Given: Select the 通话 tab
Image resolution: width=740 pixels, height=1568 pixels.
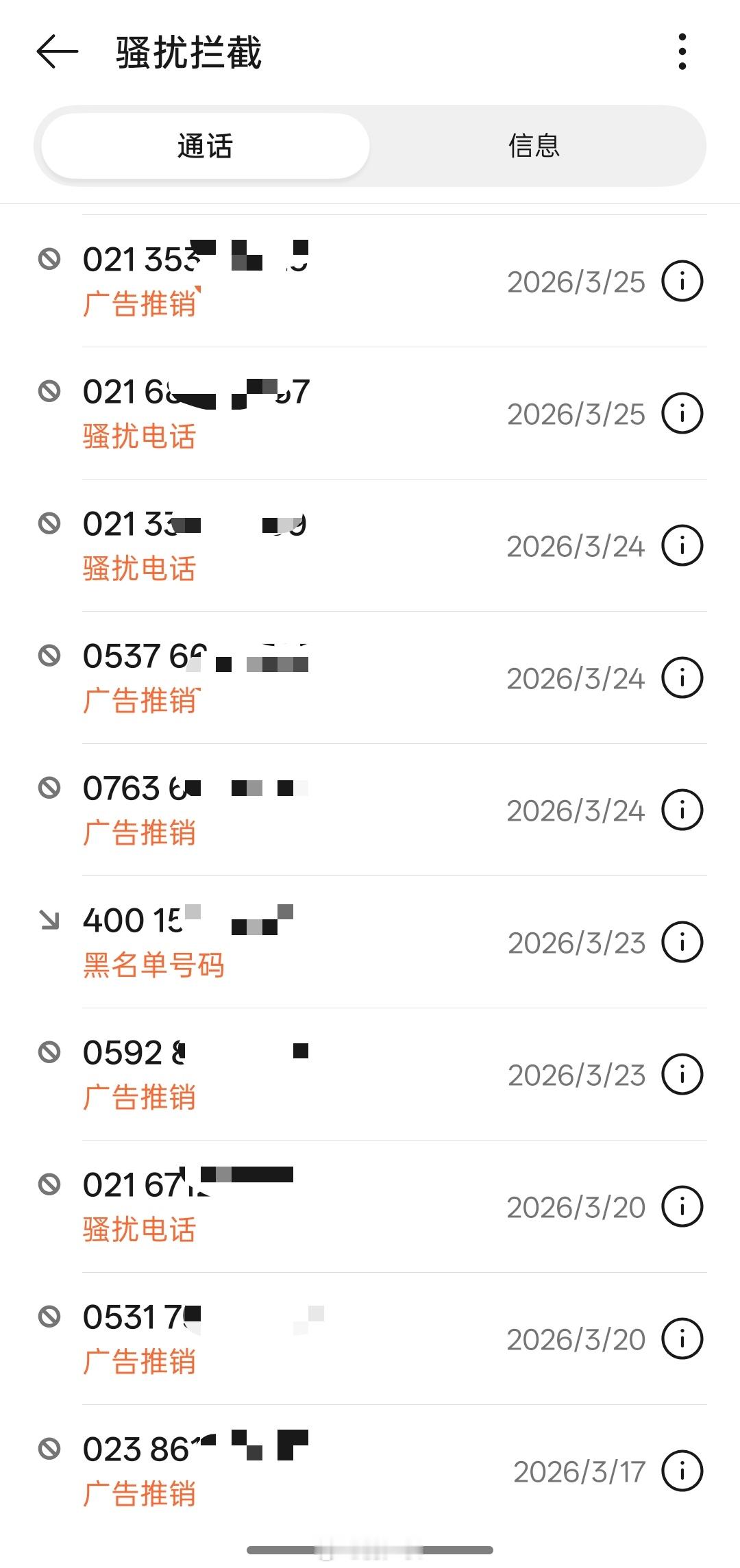Looking at the screenshot, I should (203, 145).
